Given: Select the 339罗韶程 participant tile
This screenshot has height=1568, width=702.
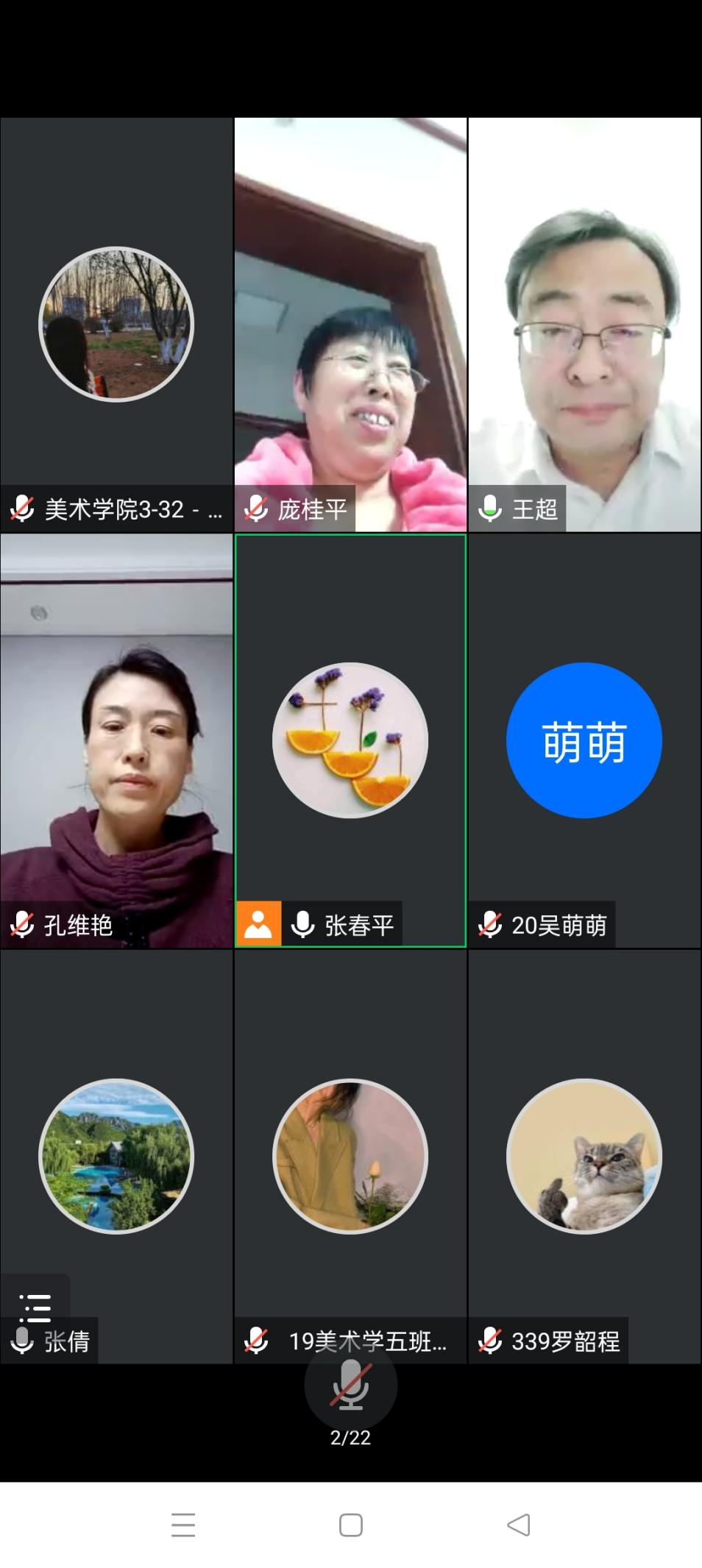Looking at the screenshot, I should coord(584,1155).
